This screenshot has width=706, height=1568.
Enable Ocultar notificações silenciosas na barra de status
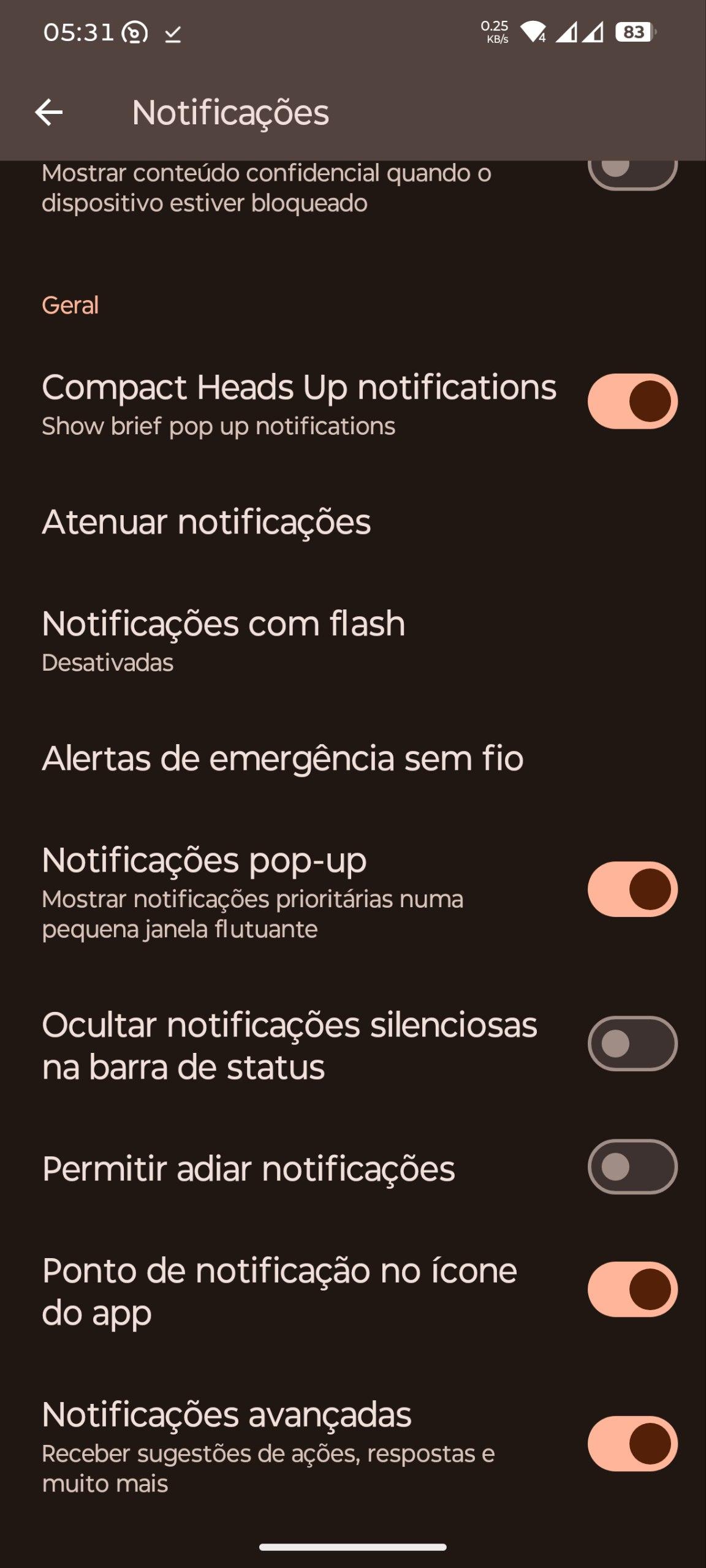[632, 1044]
